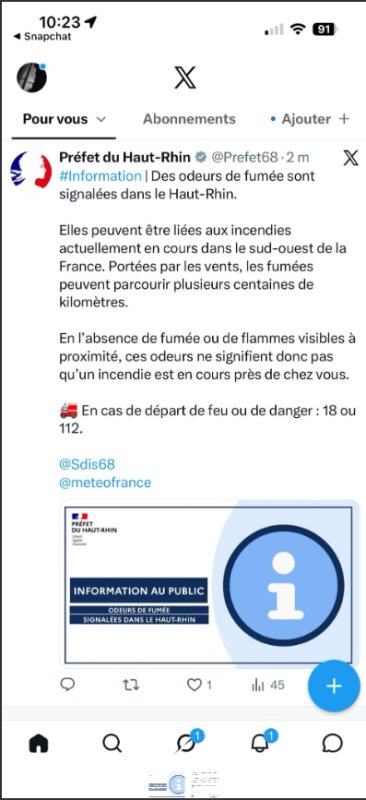Compose a new post with plus button

(334, 686)
